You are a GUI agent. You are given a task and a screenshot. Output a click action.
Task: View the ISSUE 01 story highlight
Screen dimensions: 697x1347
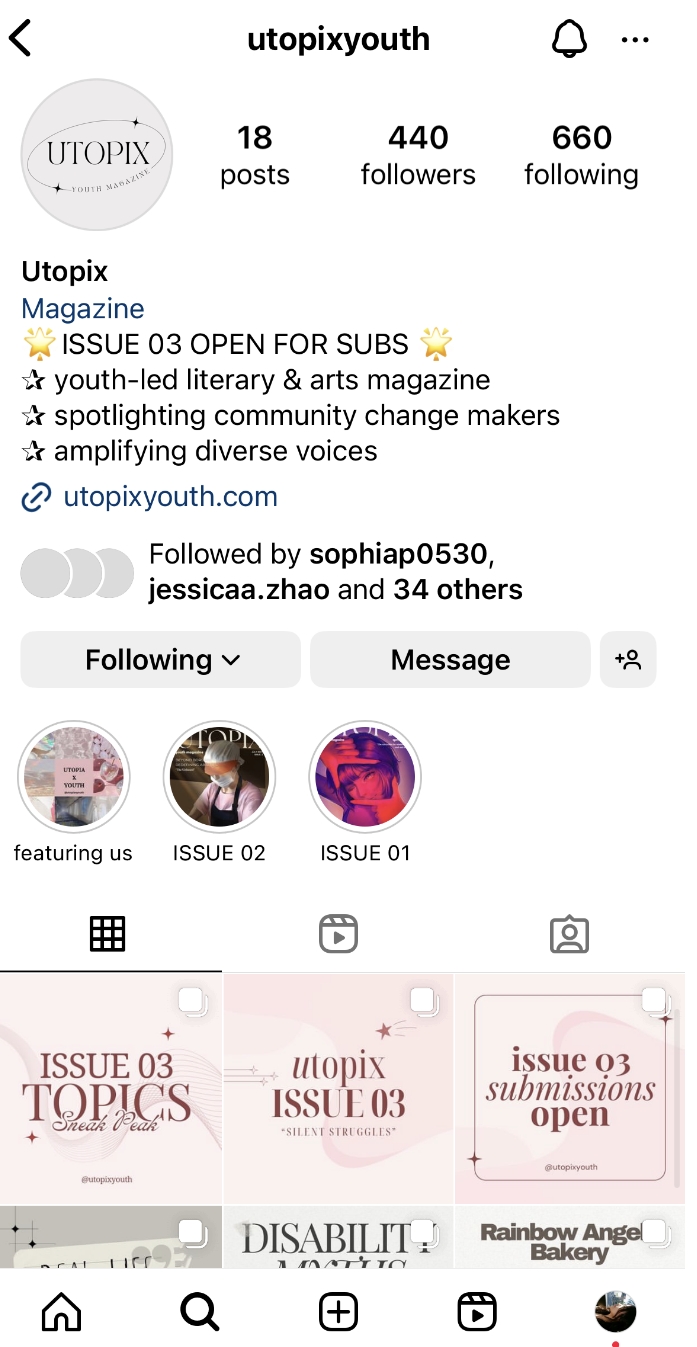(365, 778)
